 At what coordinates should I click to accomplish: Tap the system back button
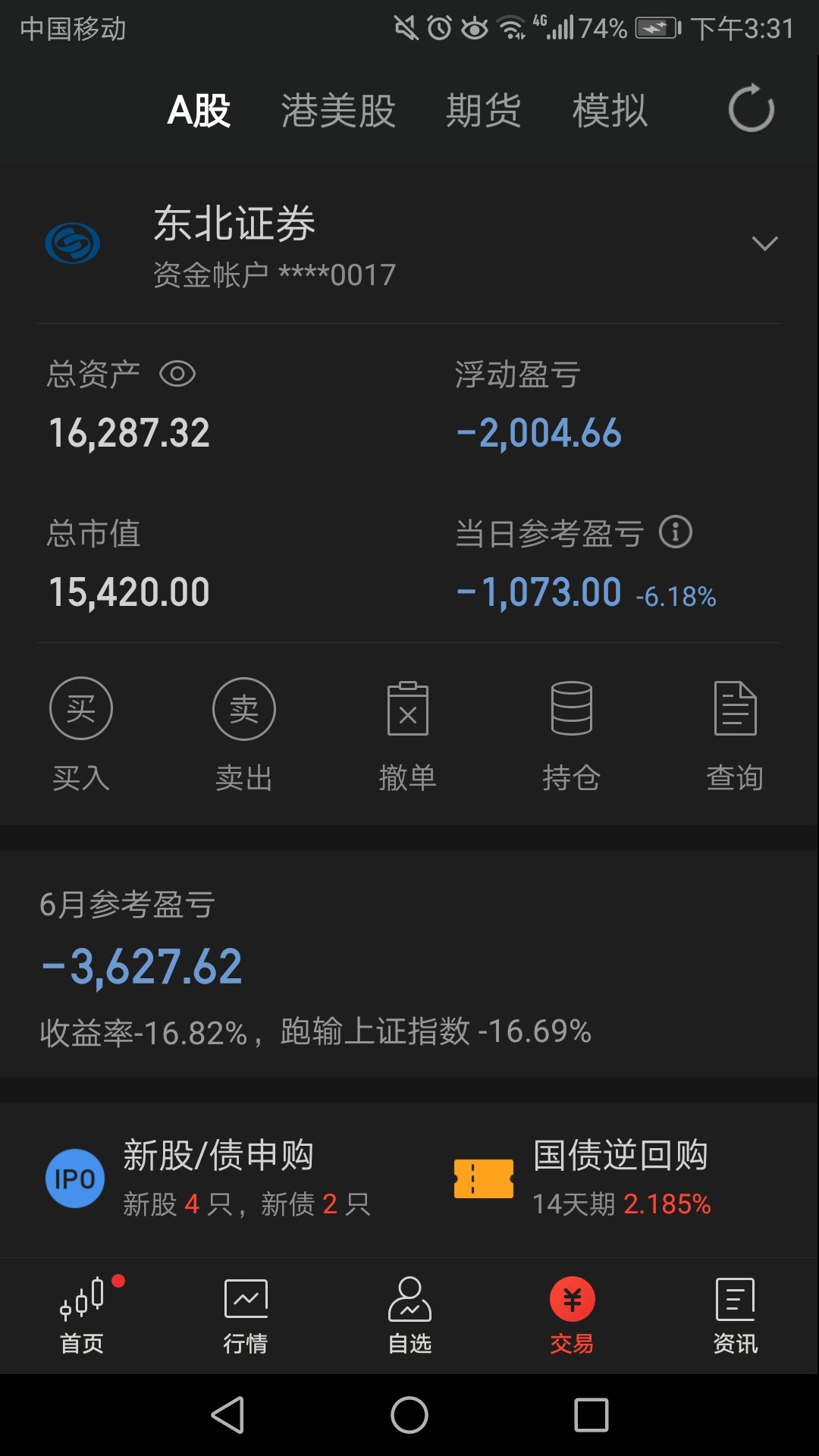[x=227, y=1415]
